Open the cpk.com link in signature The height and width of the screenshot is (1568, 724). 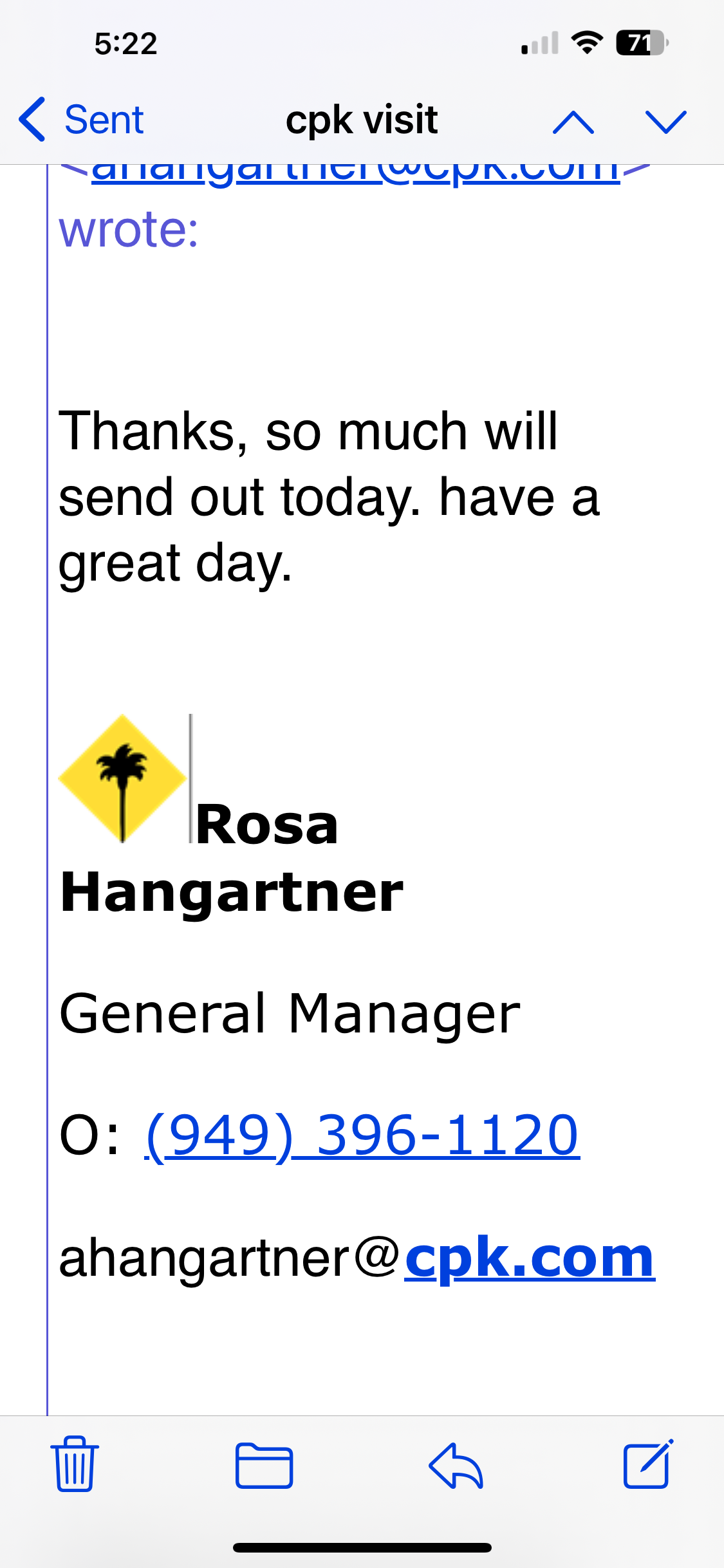[529, 1258]
